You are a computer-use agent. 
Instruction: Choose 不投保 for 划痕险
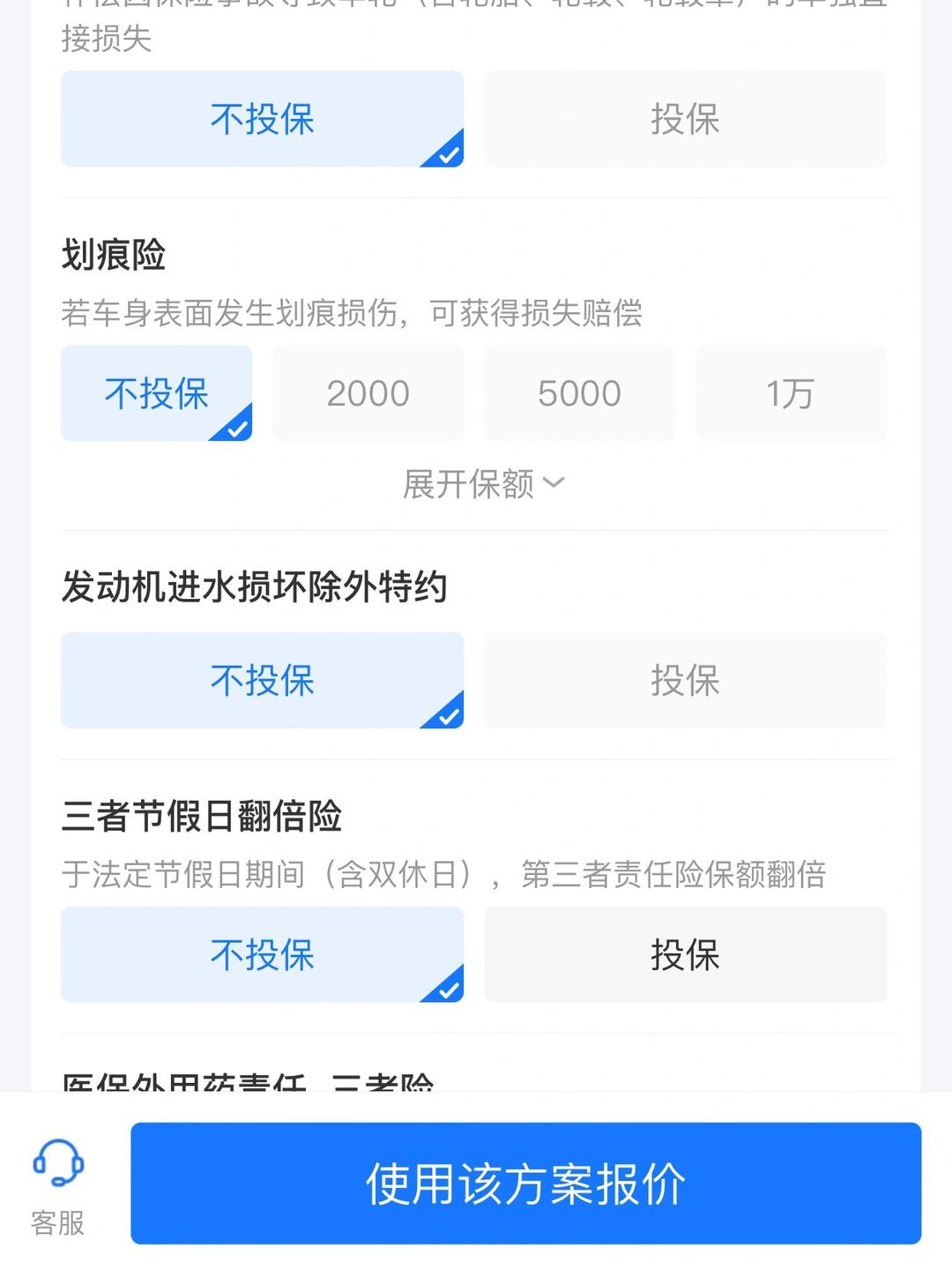155,393
